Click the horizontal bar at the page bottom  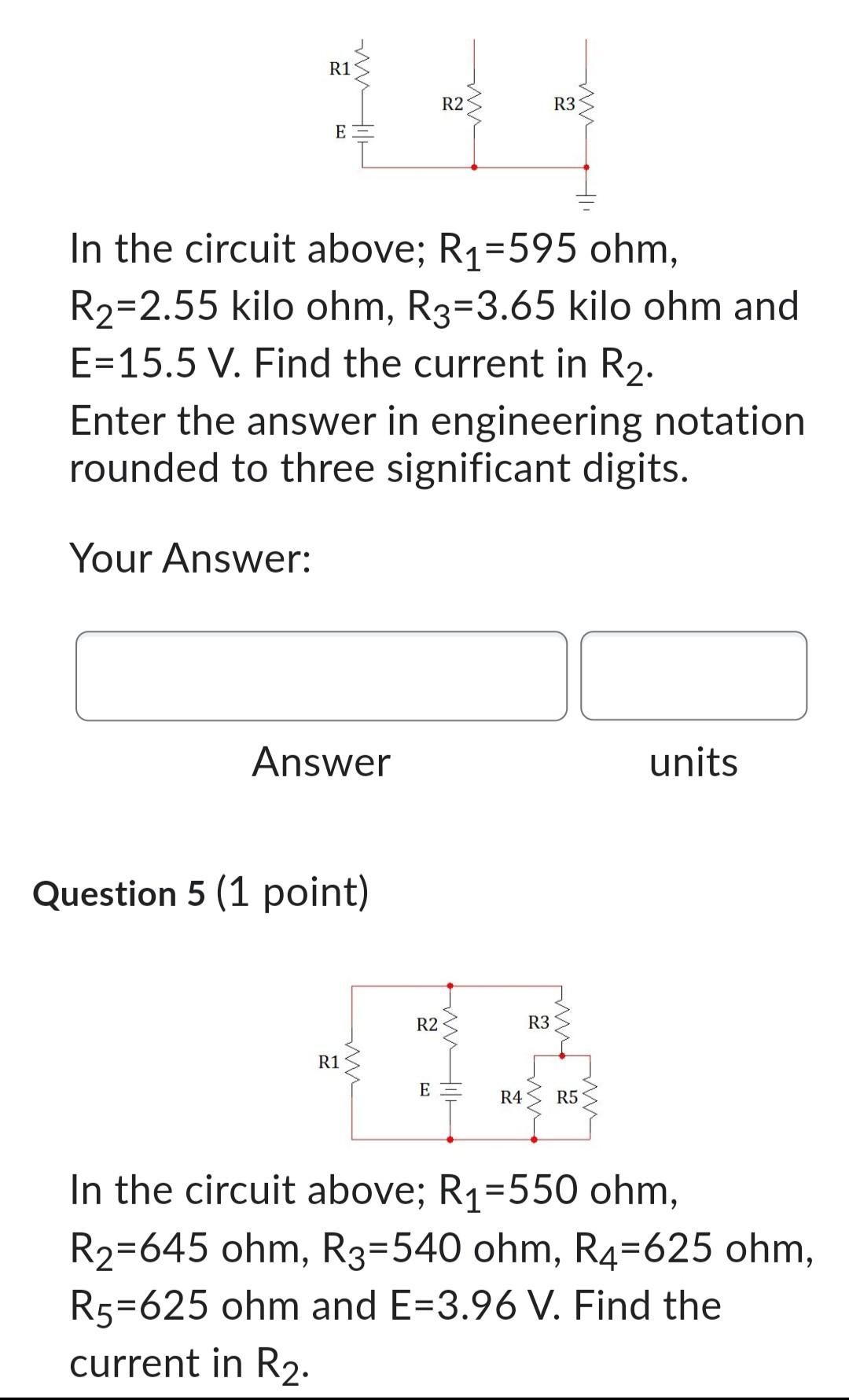tap(424, 1394)
